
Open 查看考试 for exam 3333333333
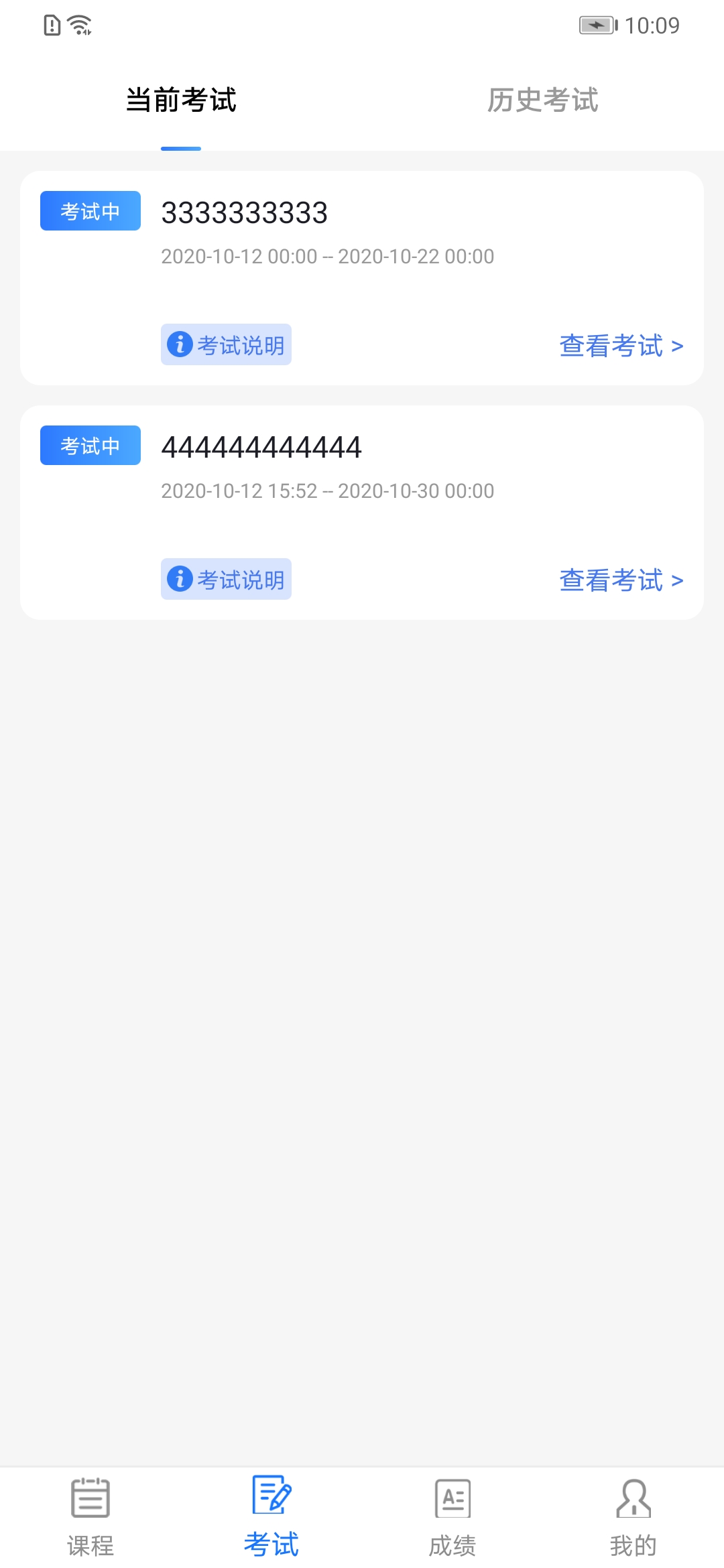[611, 345]
